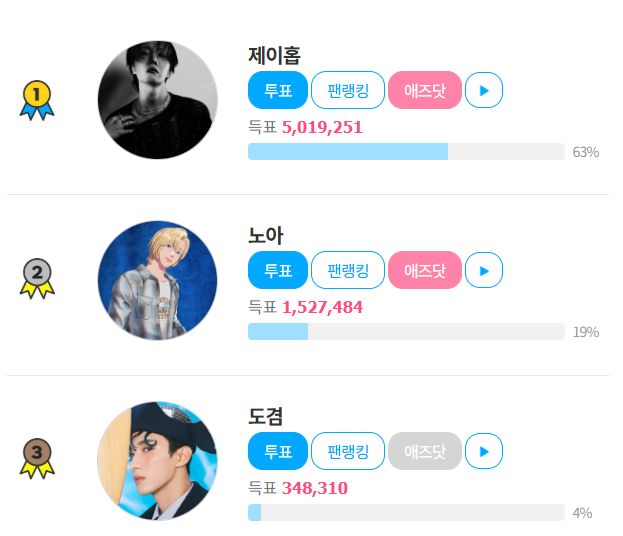
Task: Open 제이홉's profile picture
Action: click(x=157, y=100)
